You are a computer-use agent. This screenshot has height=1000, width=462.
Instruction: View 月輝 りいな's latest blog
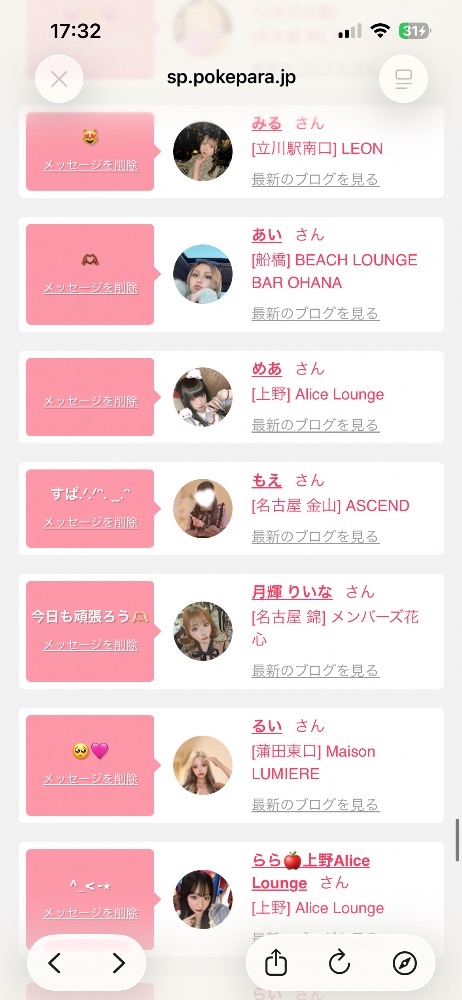[x=316, y=670]
